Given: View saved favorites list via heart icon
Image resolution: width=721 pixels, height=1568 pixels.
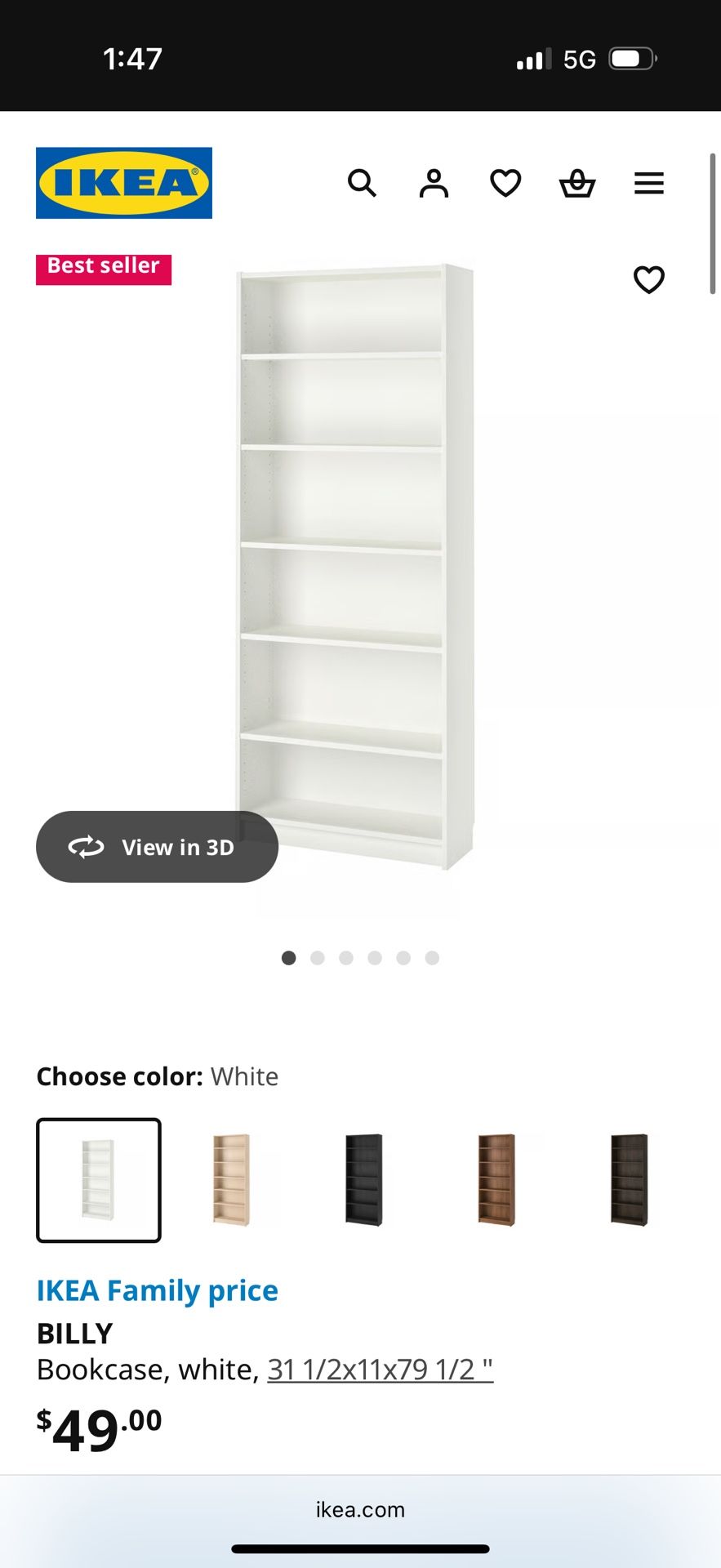Looking at the screenshot, I should tap(505, 183).
